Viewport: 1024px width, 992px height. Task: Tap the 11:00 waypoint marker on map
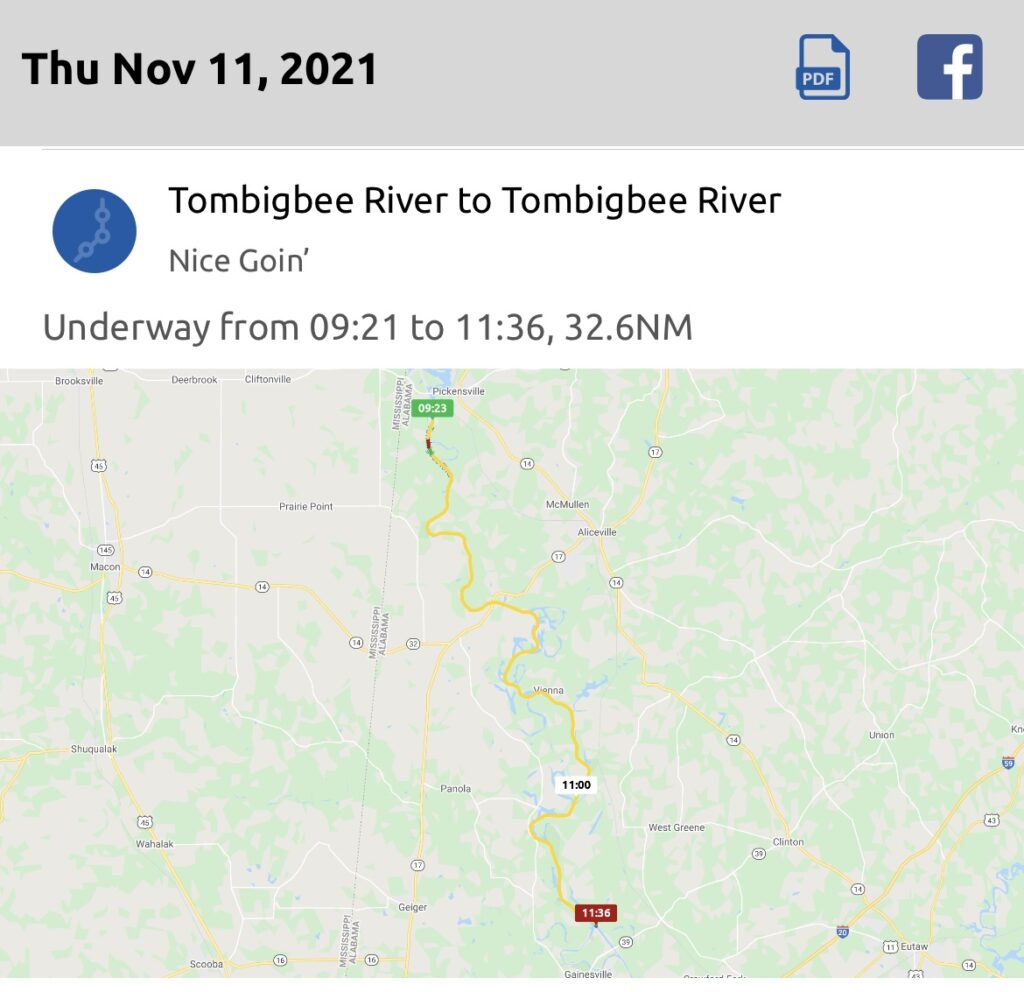(x=576, y=785)
